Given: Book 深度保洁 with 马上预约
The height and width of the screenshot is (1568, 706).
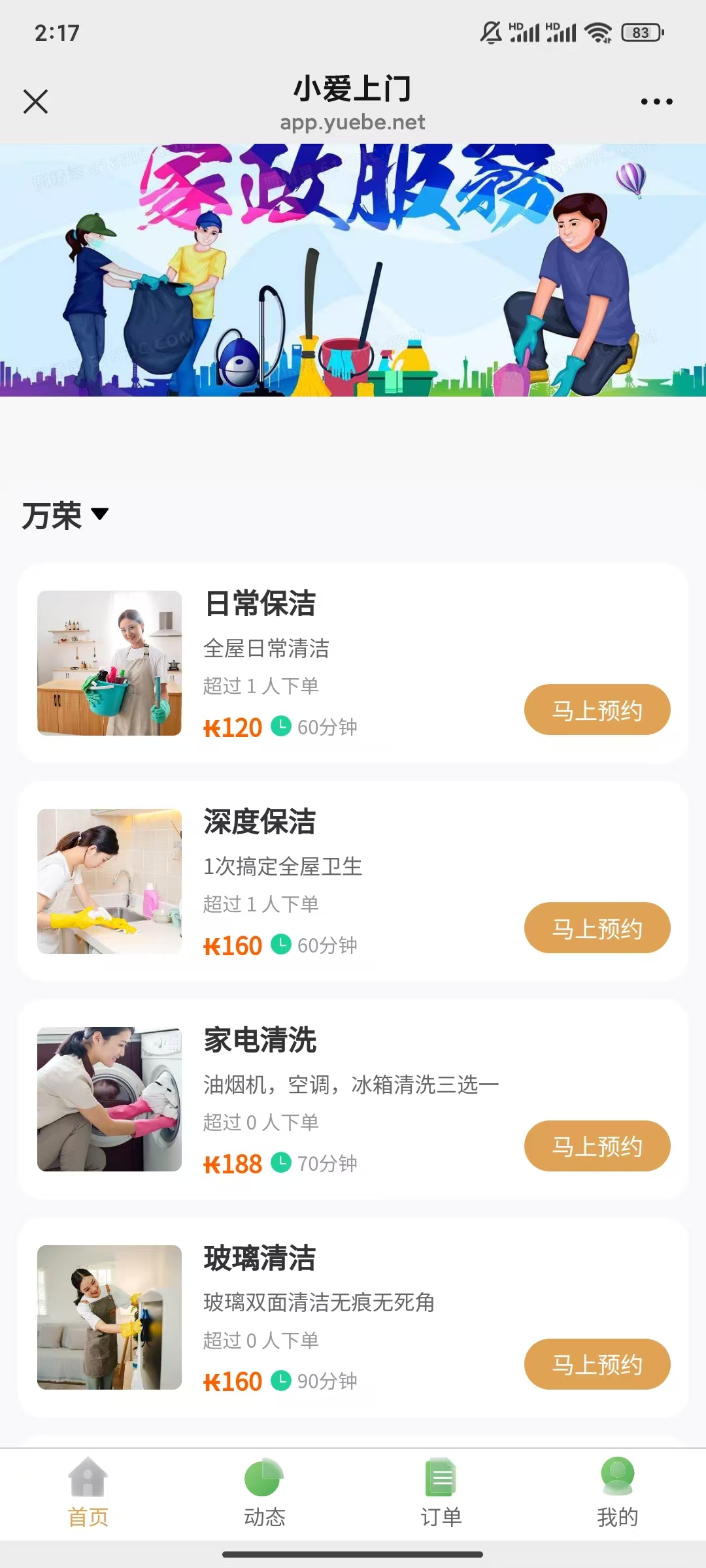Looking at the screenshot, I should [x=597, y=928].
